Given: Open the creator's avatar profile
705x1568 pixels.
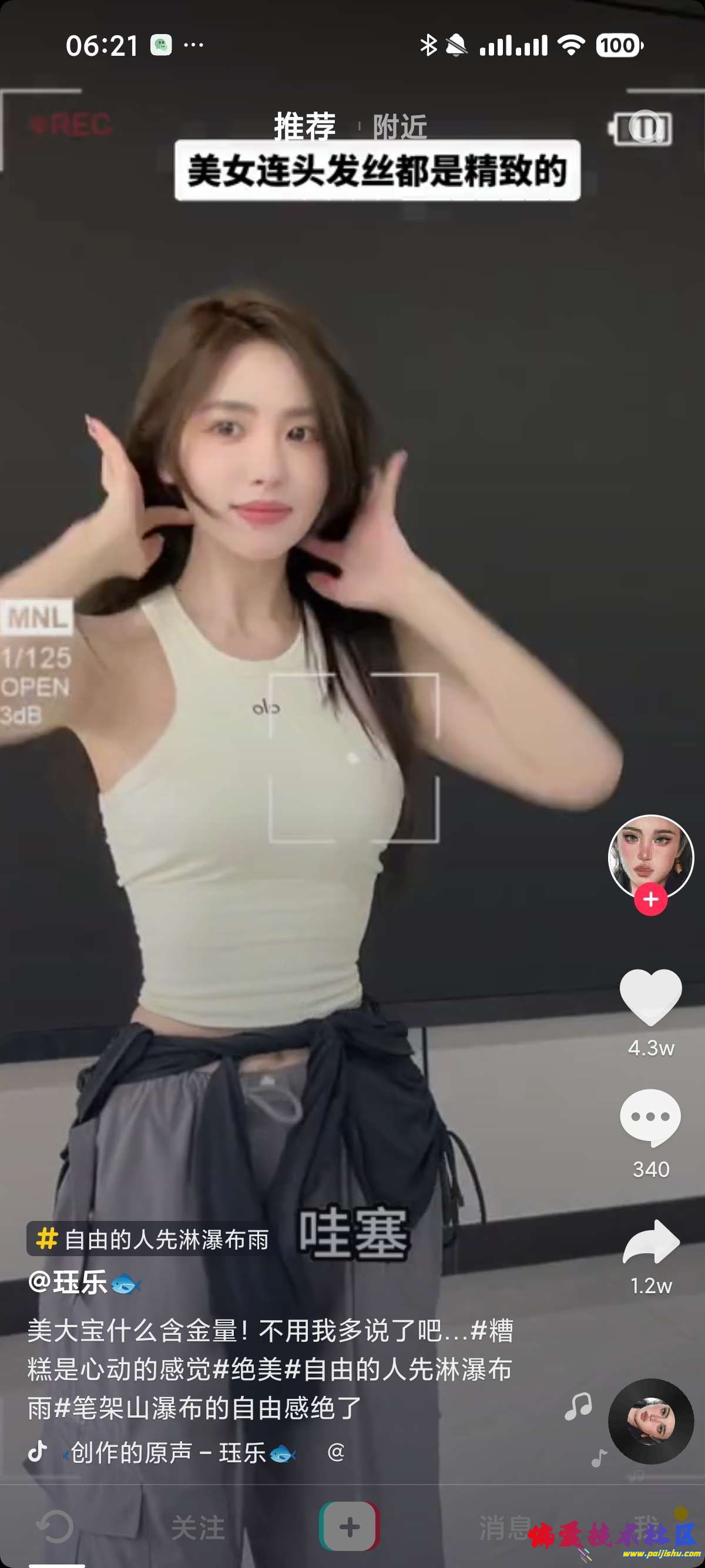Looking at the screenshot, I should tap(650, 856).
